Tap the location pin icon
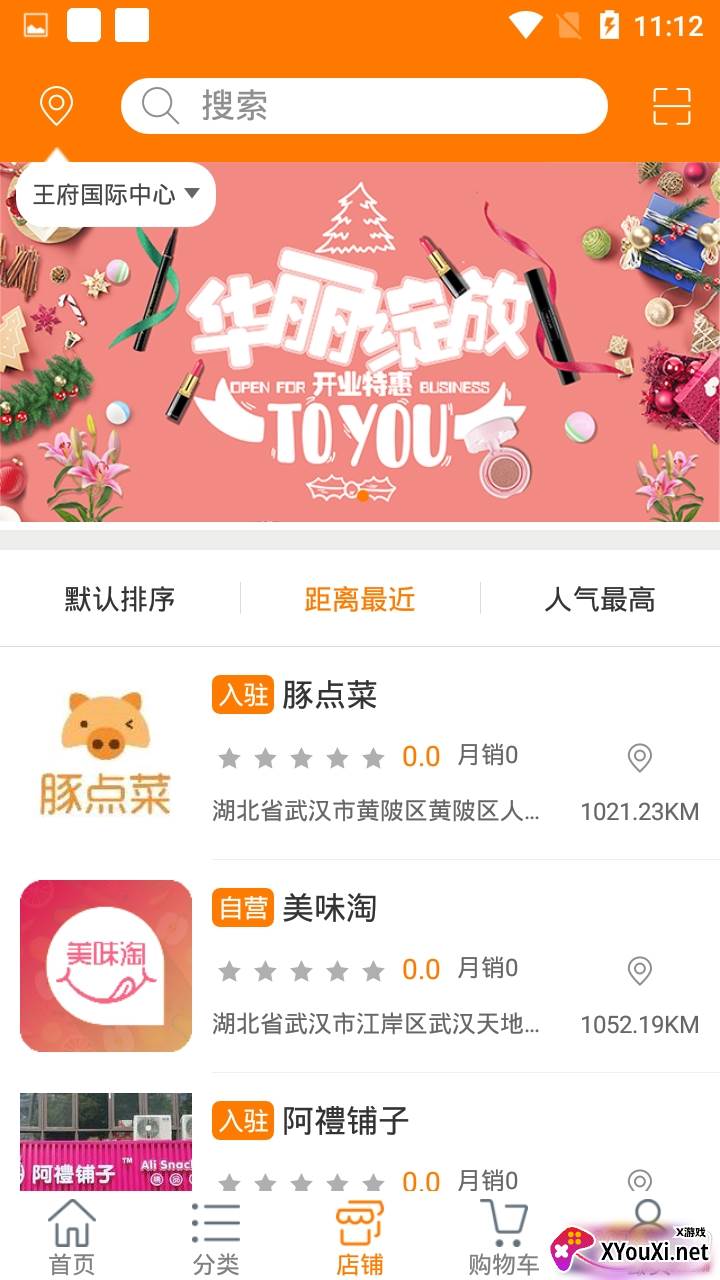 point(56,106)
